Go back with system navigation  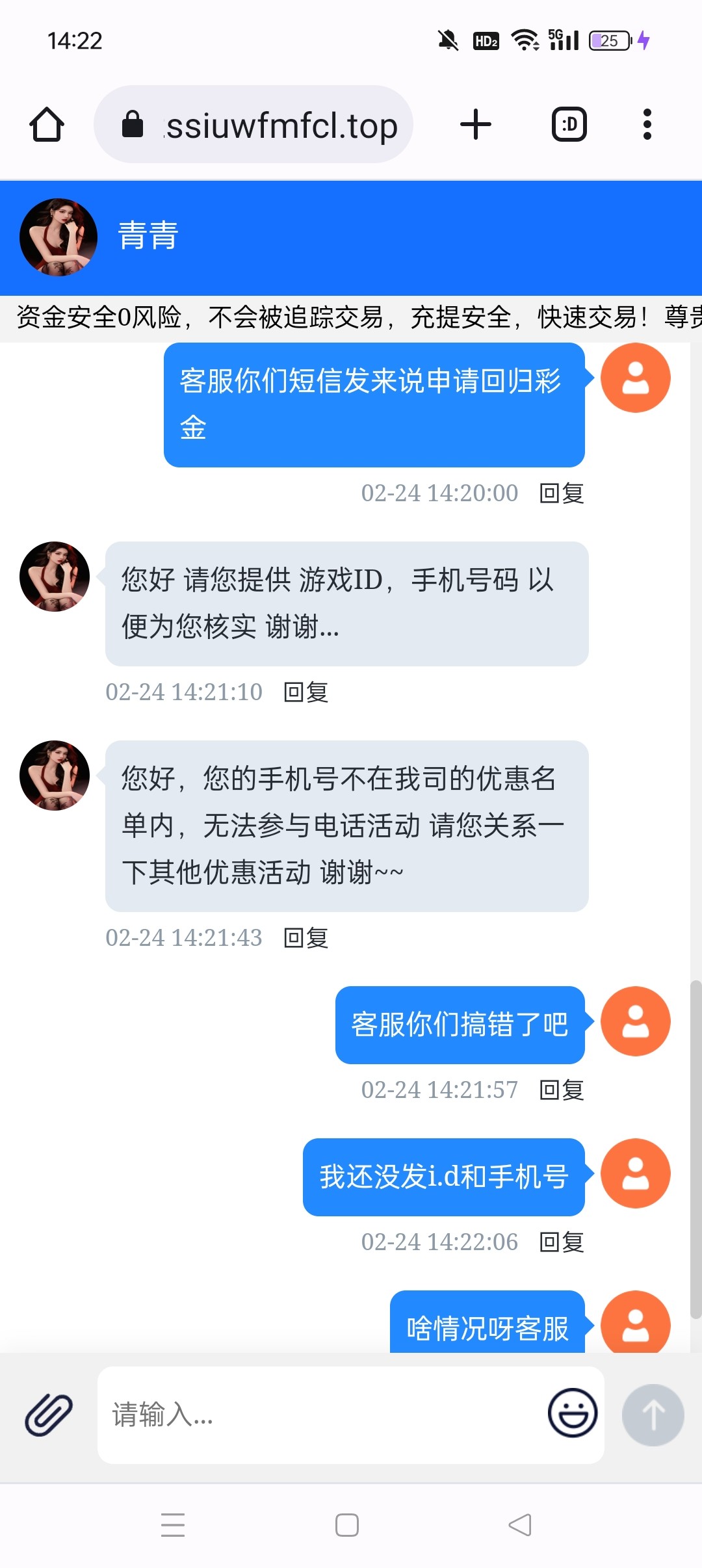(520, 1524)
